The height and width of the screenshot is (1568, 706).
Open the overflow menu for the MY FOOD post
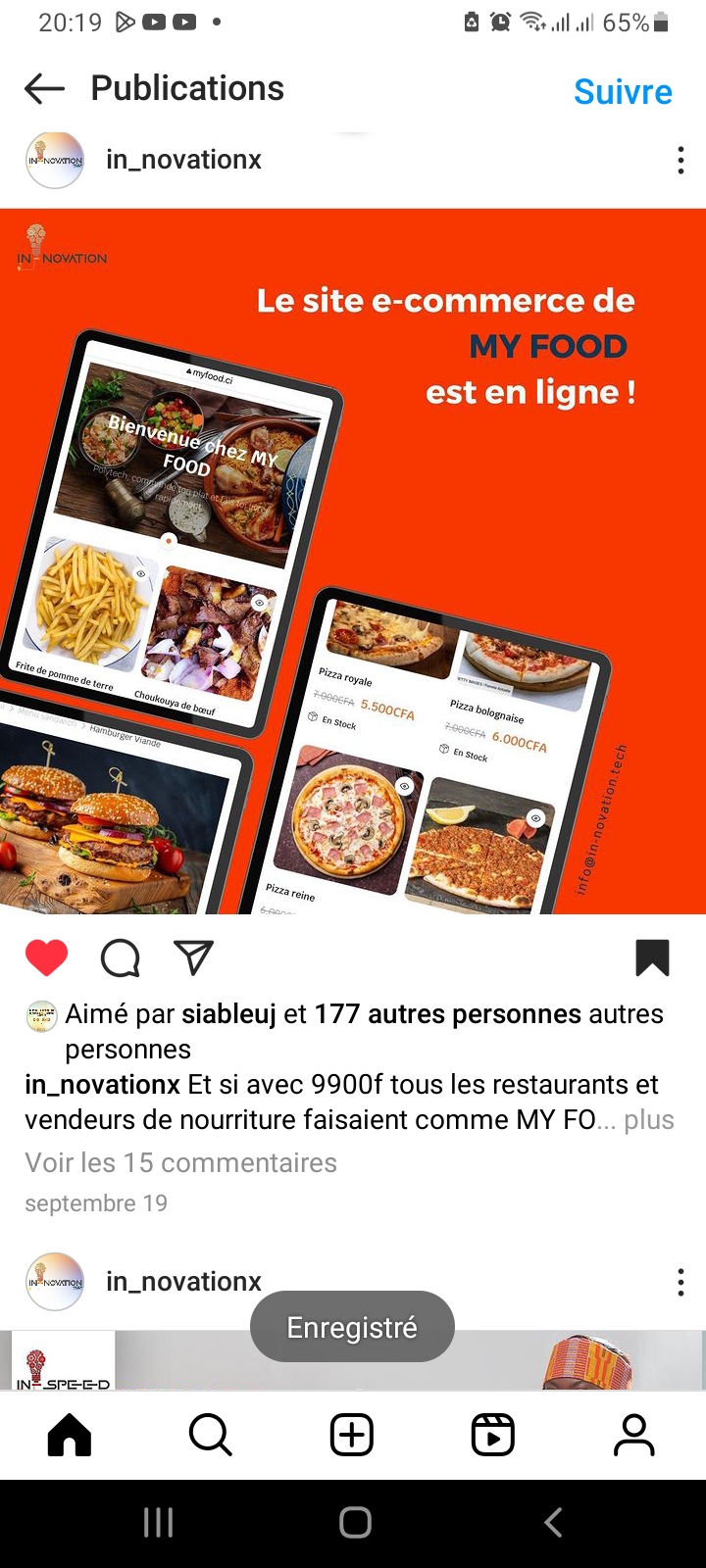point(681,160)
